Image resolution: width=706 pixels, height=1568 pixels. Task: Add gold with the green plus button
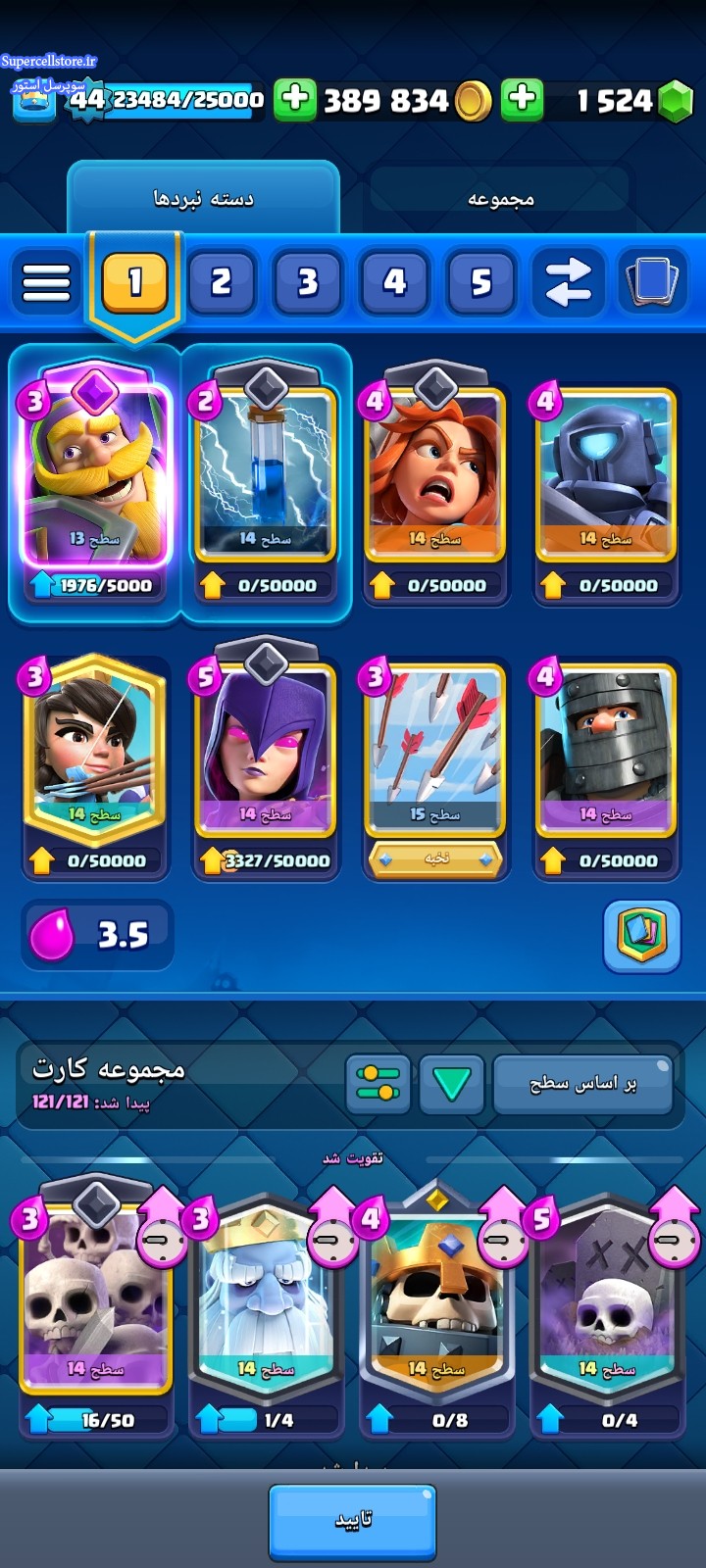(x=294, y=99)
